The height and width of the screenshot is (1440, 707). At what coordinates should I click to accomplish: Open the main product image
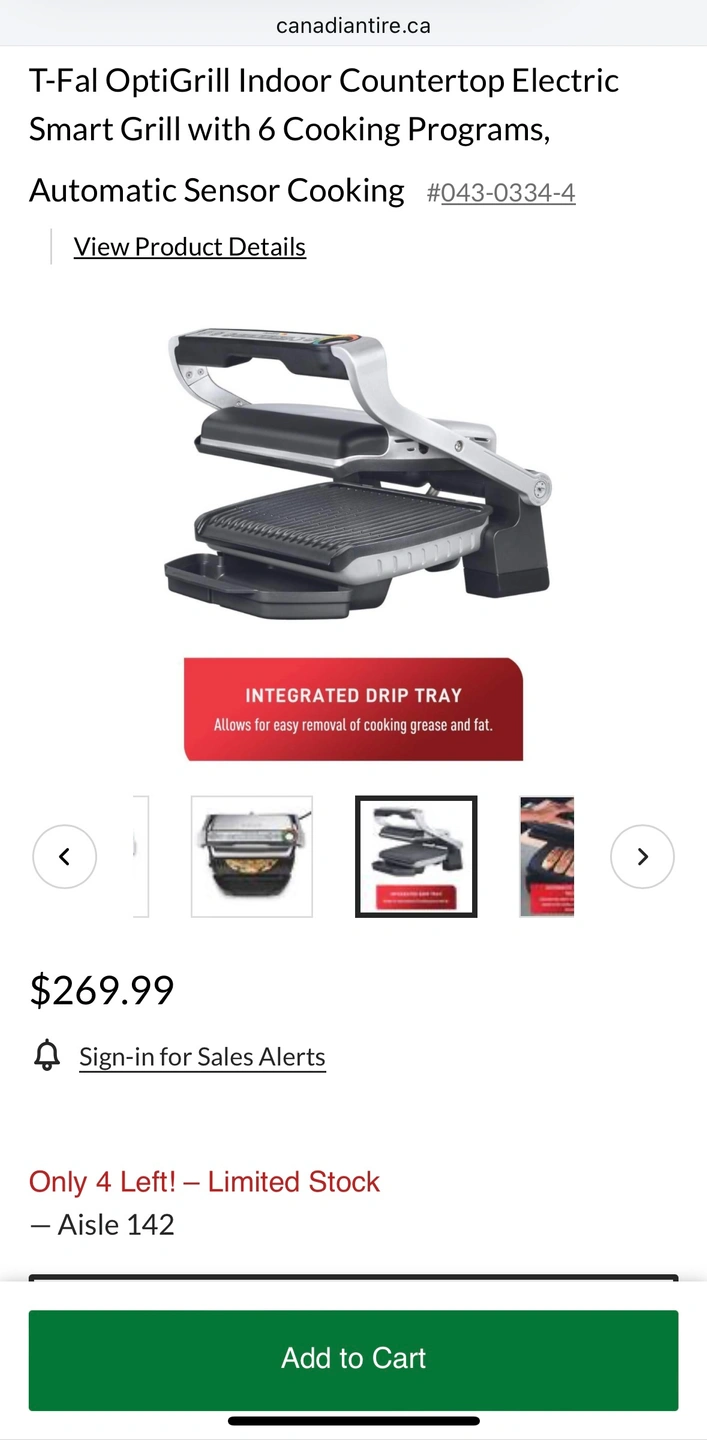354,470
